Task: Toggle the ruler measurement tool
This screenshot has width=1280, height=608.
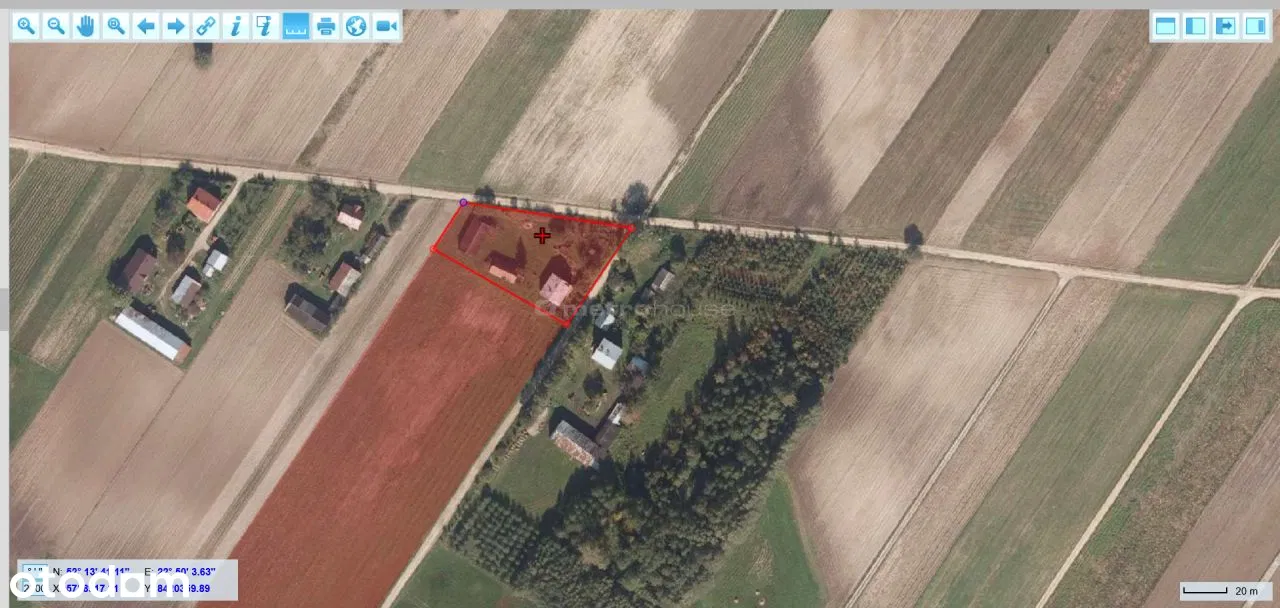Action: [x=296, y=26]
